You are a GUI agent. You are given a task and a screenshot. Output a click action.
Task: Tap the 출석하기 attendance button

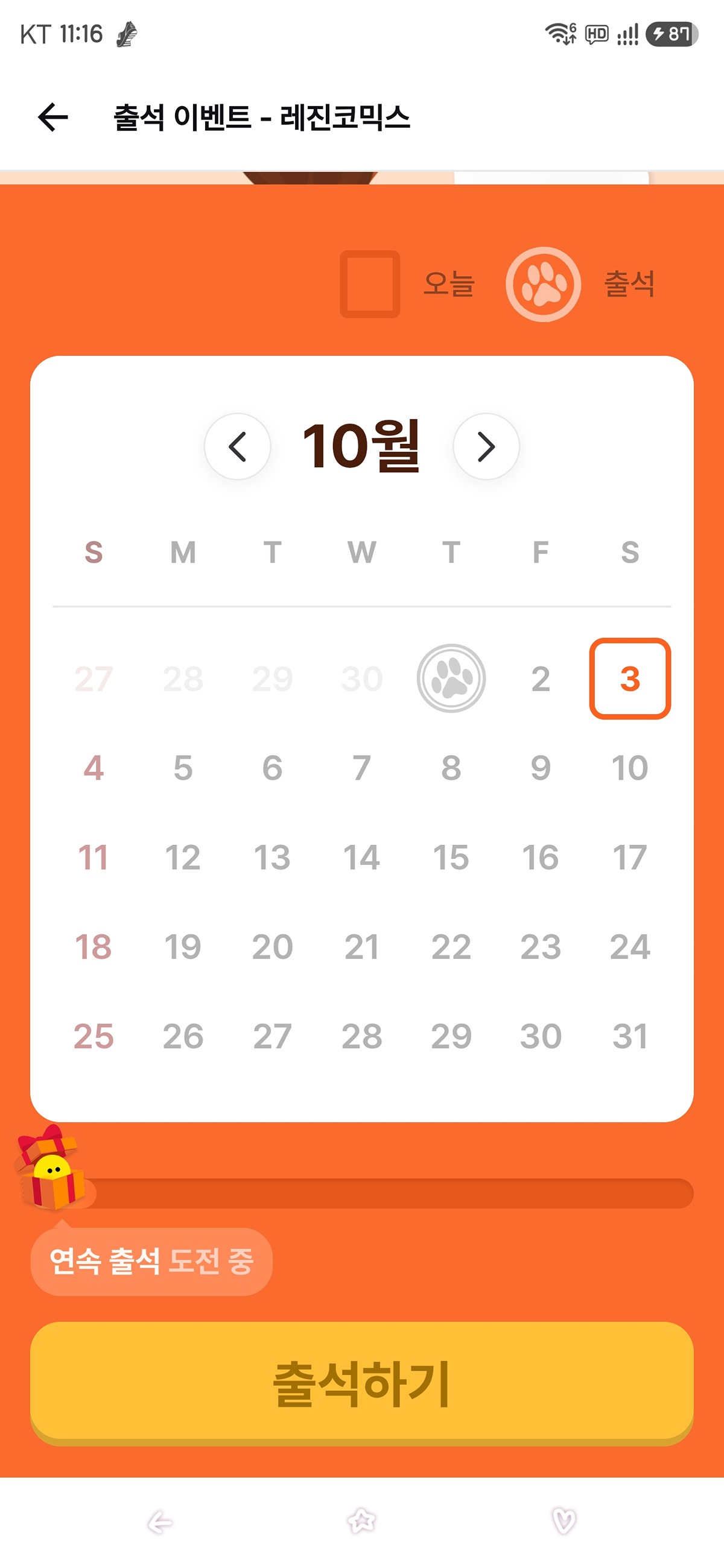point(361,1383)
